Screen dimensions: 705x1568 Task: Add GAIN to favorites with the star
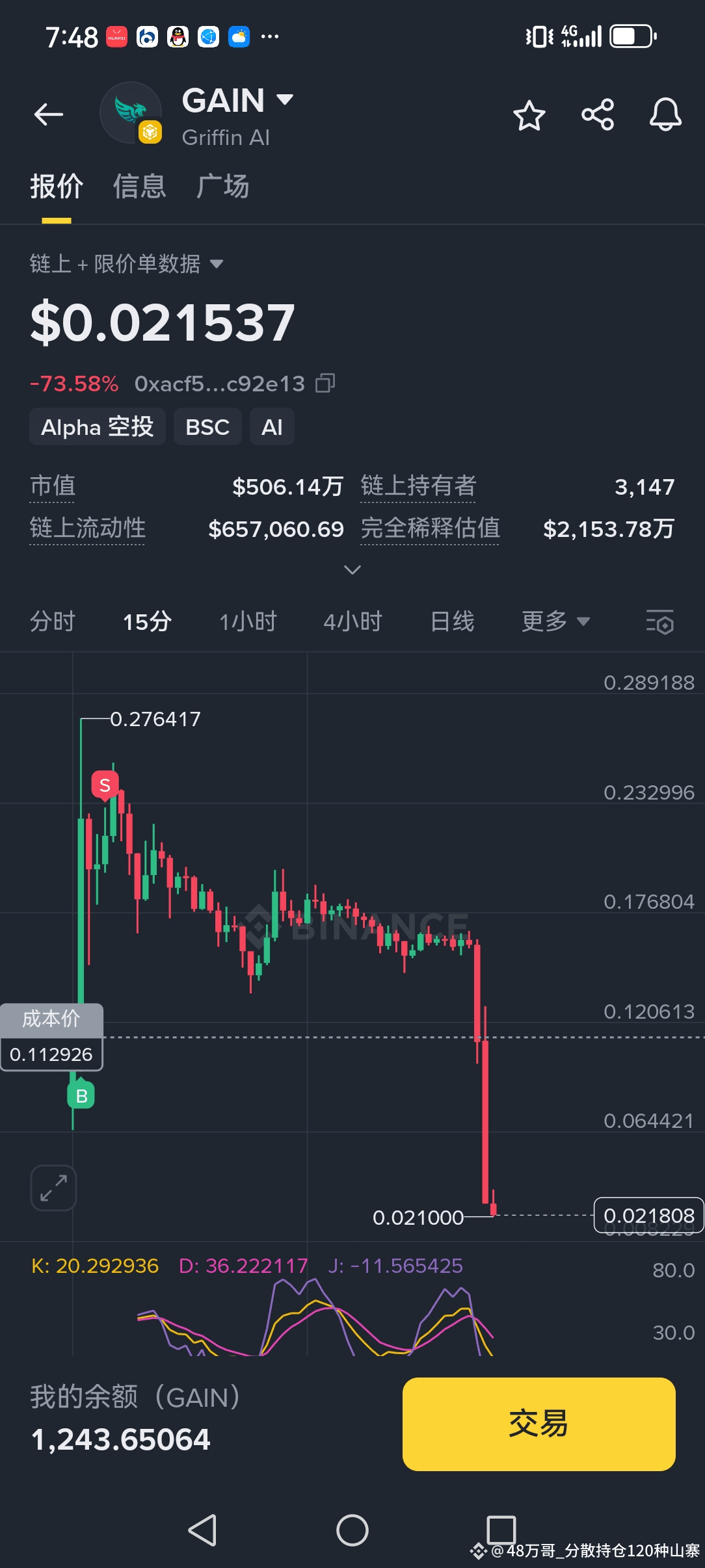[529, 116]
